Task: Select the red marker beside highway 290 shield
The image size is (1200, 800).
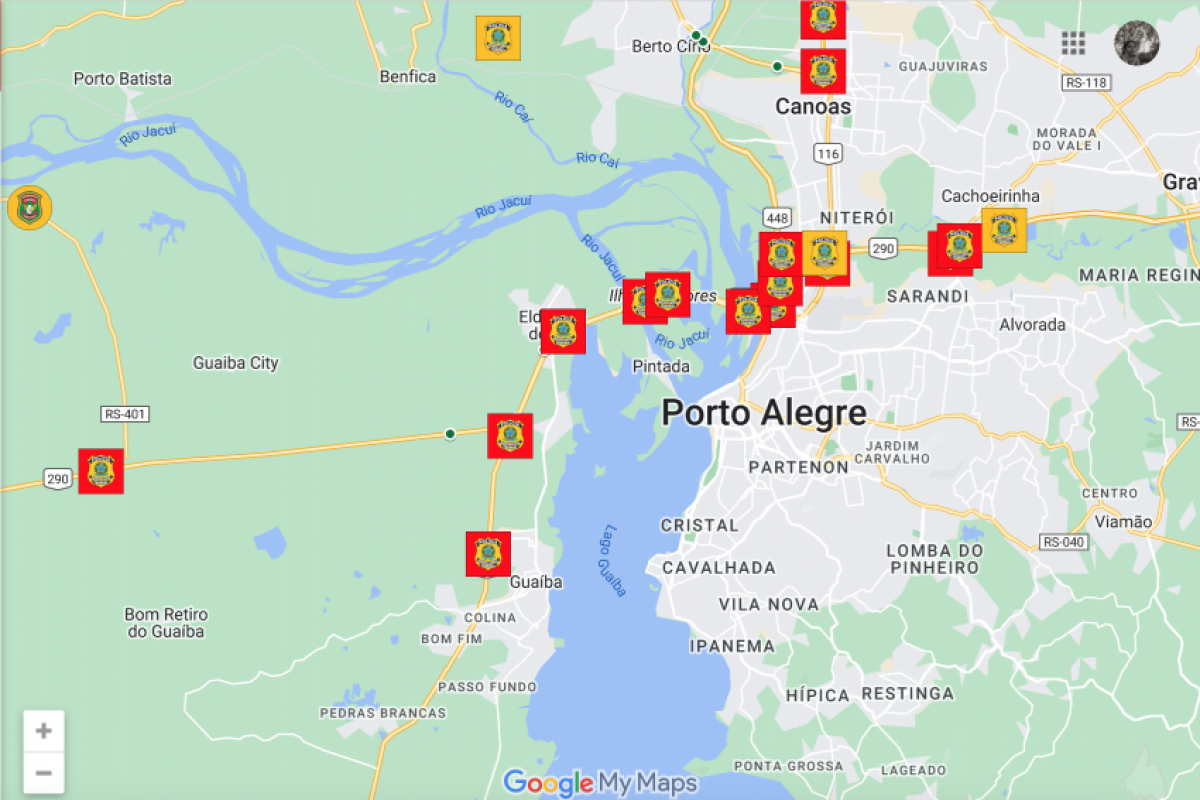Action: [101, 470]
